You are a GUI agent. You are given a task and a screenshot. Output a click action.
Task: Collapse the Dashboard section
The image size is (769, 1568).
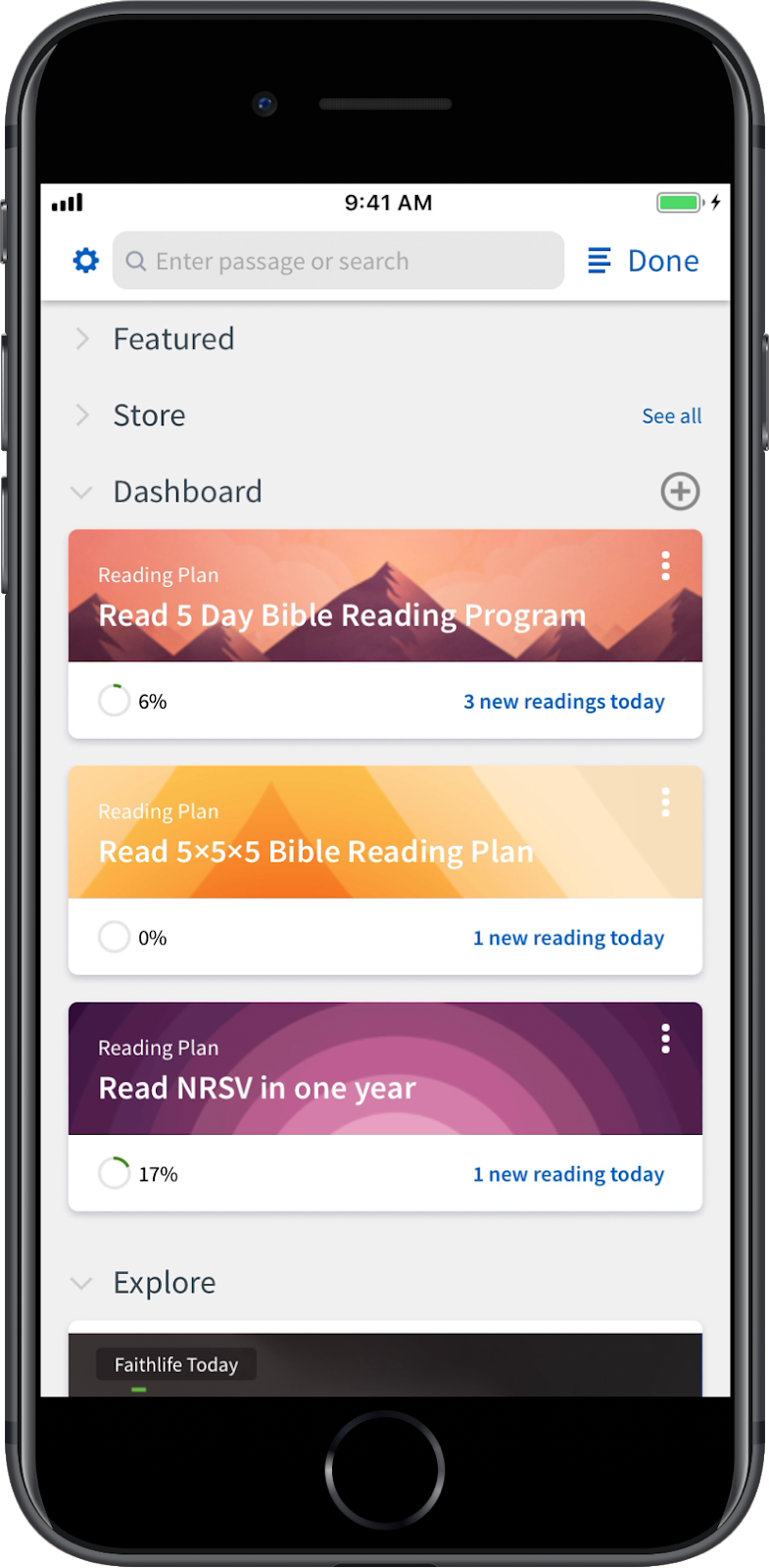point(82,492)
